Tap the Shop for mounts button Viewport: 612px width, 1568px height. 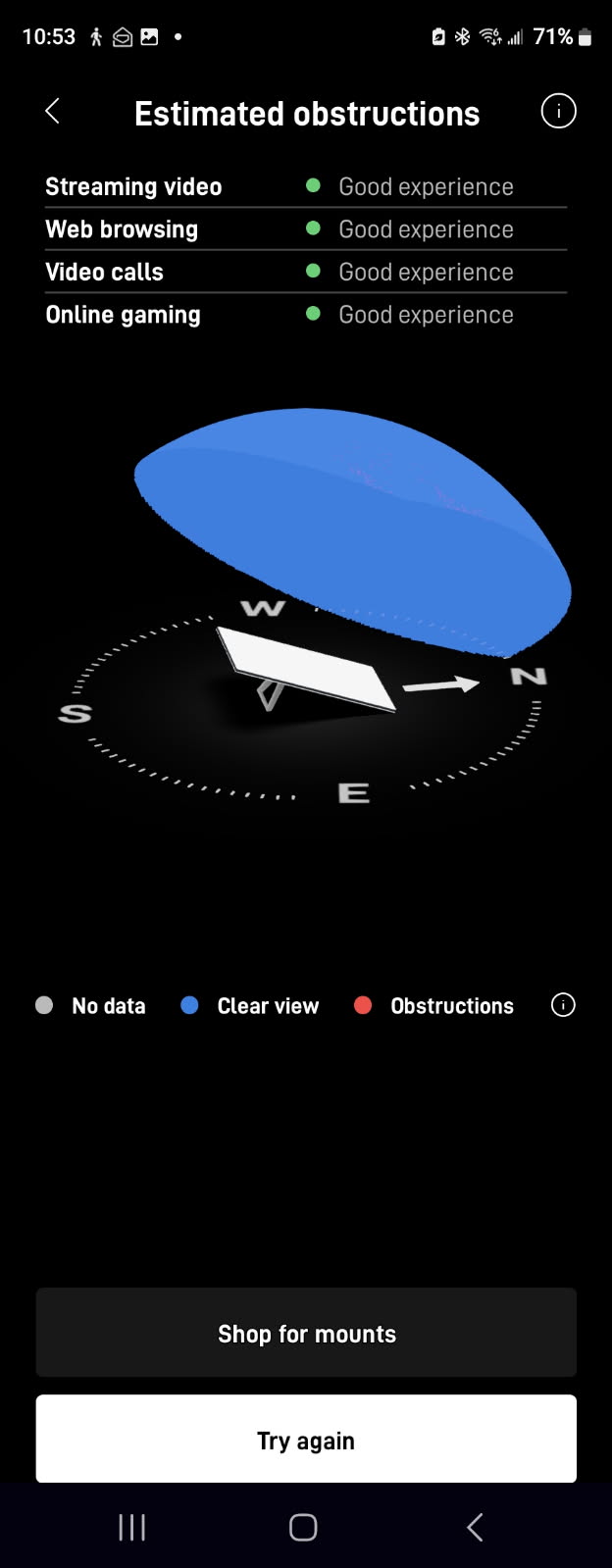[306, 1333]
